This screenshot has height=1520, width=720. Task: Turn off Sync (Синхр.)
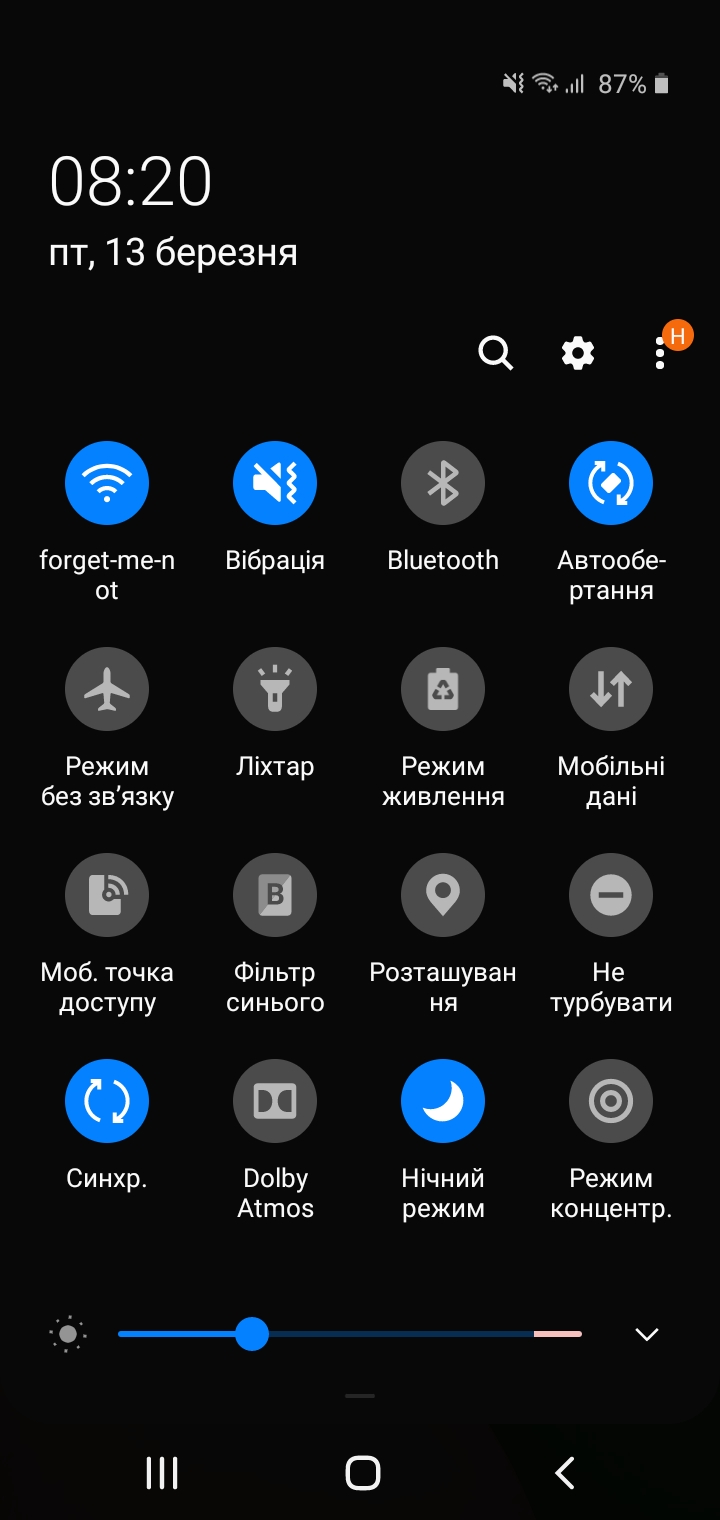coord(107,1100)
